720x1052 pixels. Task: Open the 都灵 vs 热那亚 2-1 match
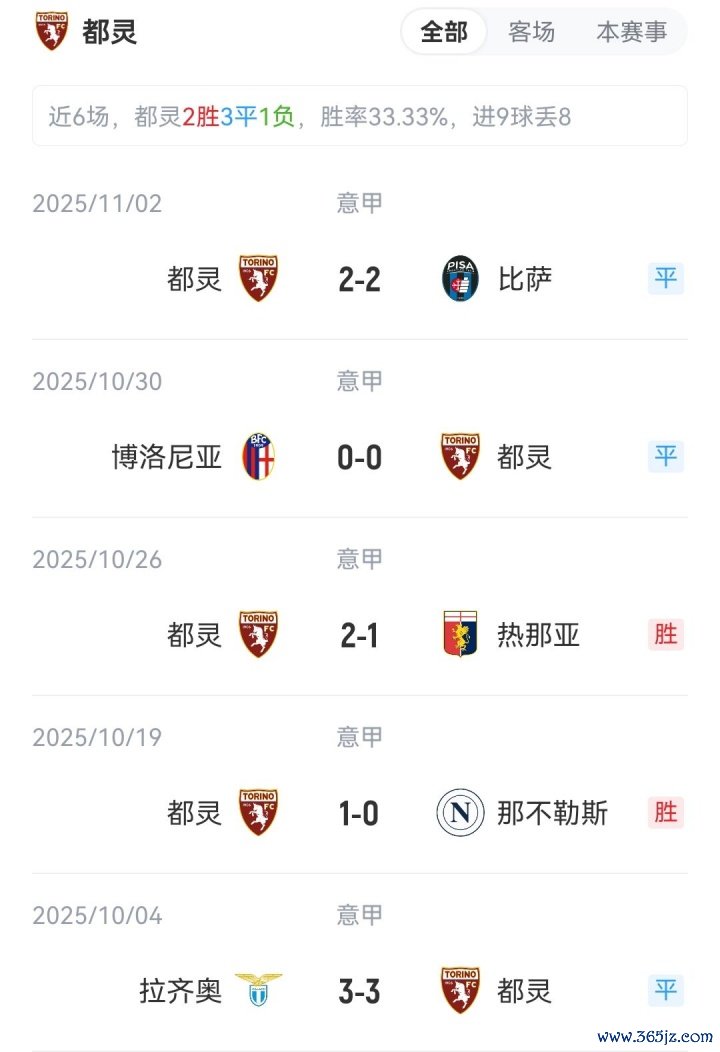click(360, 635)
